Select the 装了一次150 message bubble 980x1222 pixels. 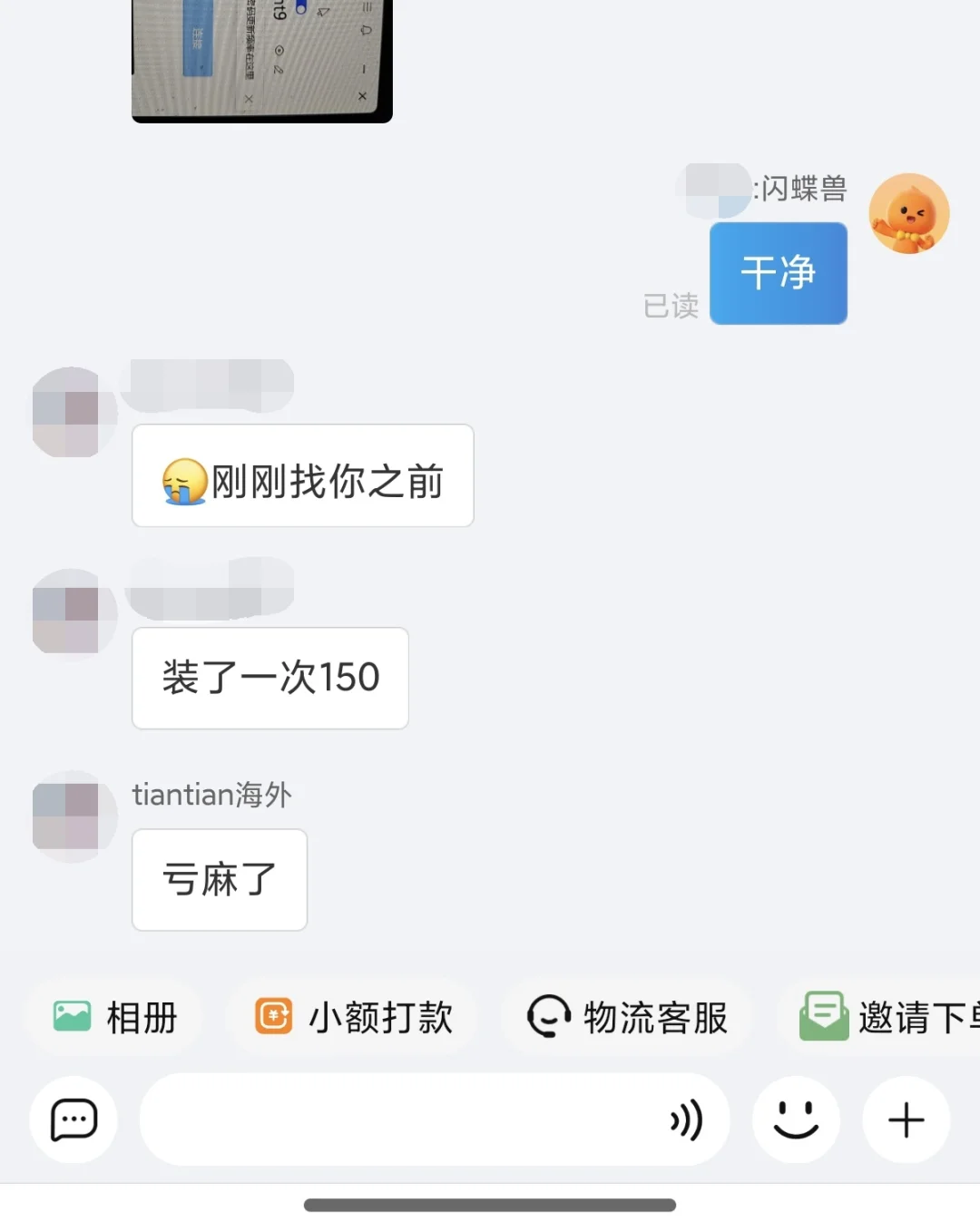tap(269, 679)
